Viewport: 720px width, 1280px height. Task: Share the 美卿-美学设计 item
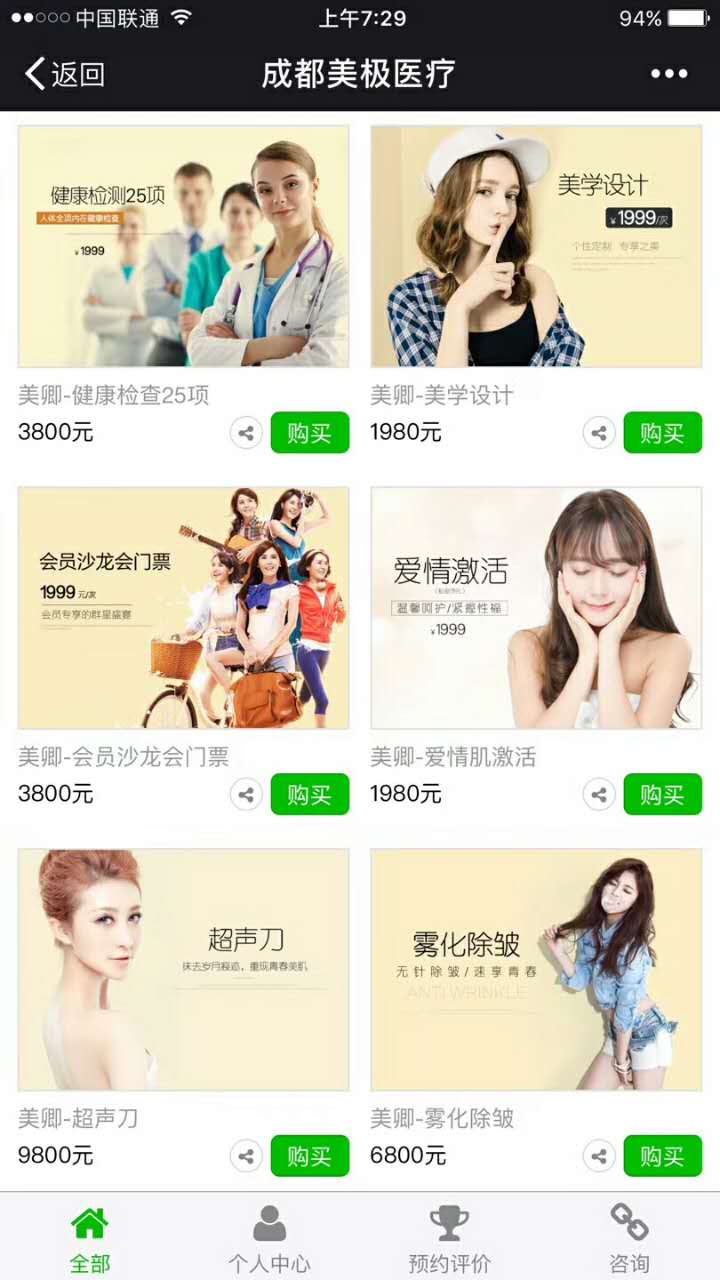coord(598,433)
